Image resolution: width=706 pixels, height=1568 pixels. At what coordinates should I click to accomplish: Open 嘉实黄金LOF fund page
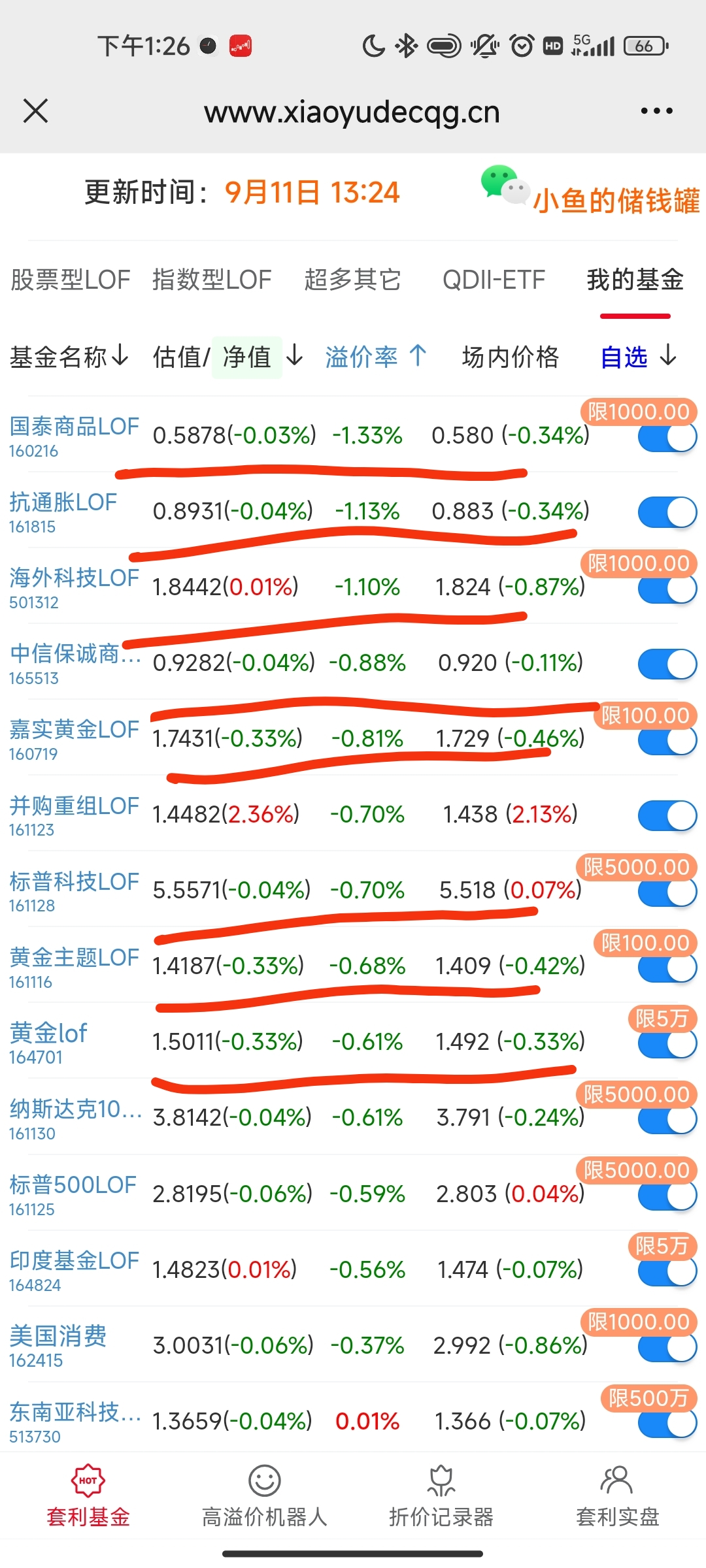74,730
